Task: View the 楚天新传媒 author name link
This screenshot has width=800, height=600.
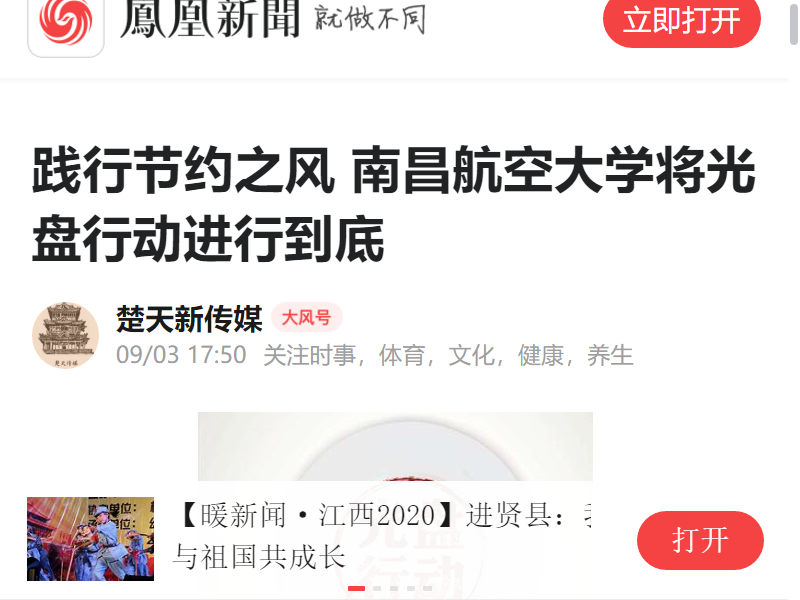Action: pyautogui.click(x=189, y=318)
